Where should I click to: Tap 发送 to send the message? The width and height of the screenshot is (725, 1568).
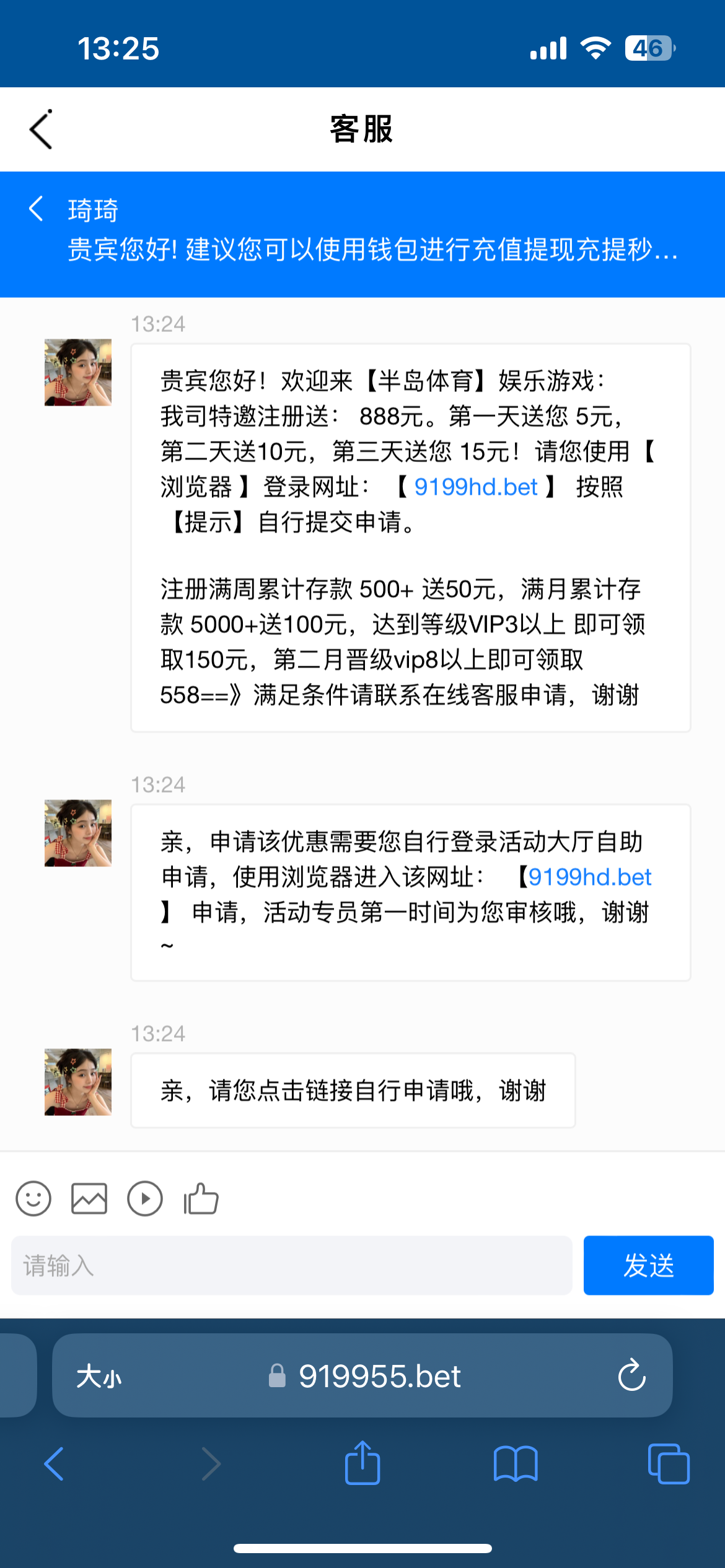click(648, 1265)
